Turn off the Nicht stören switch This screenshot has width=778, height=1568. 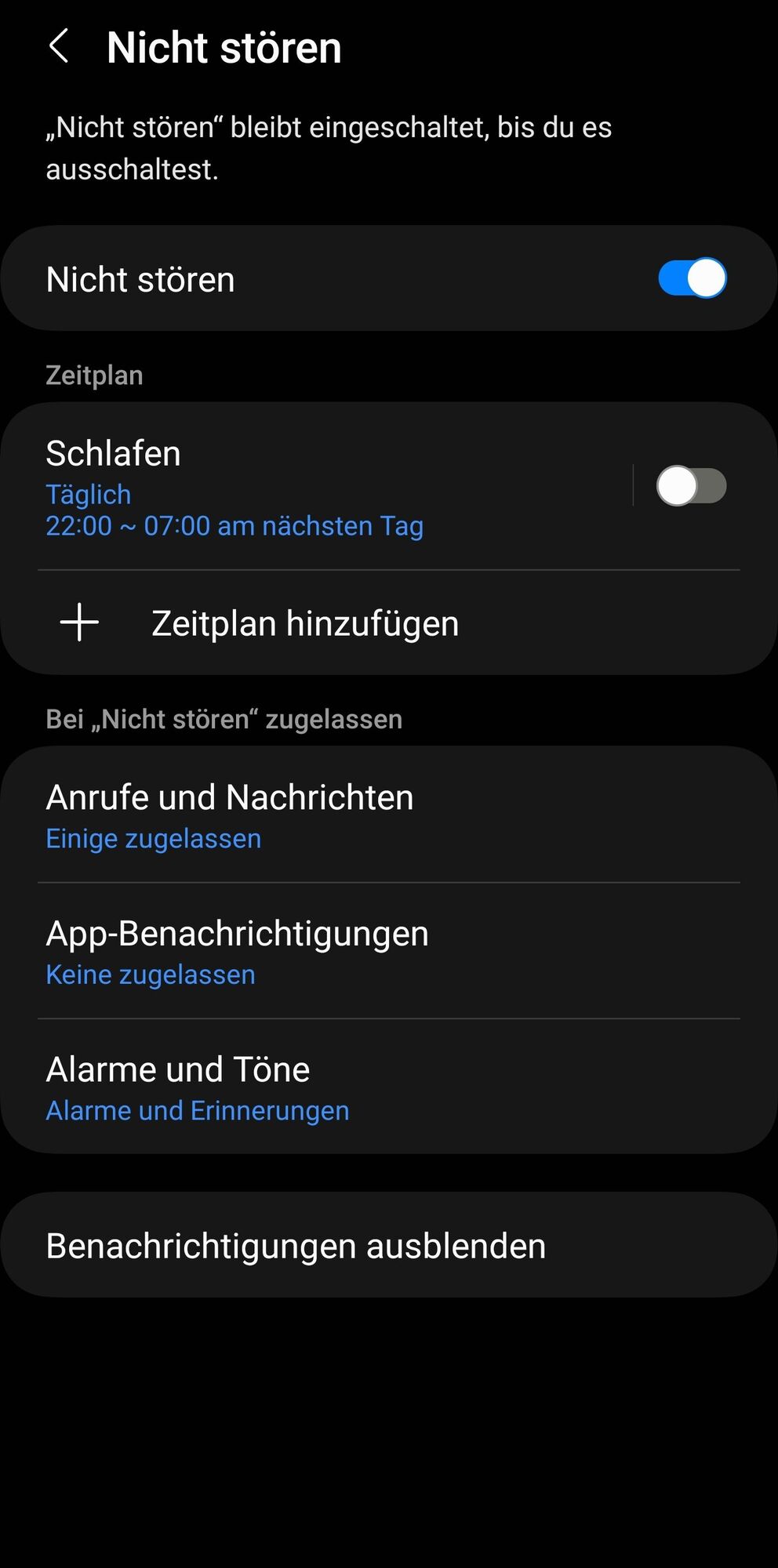(x=692, y=278)
